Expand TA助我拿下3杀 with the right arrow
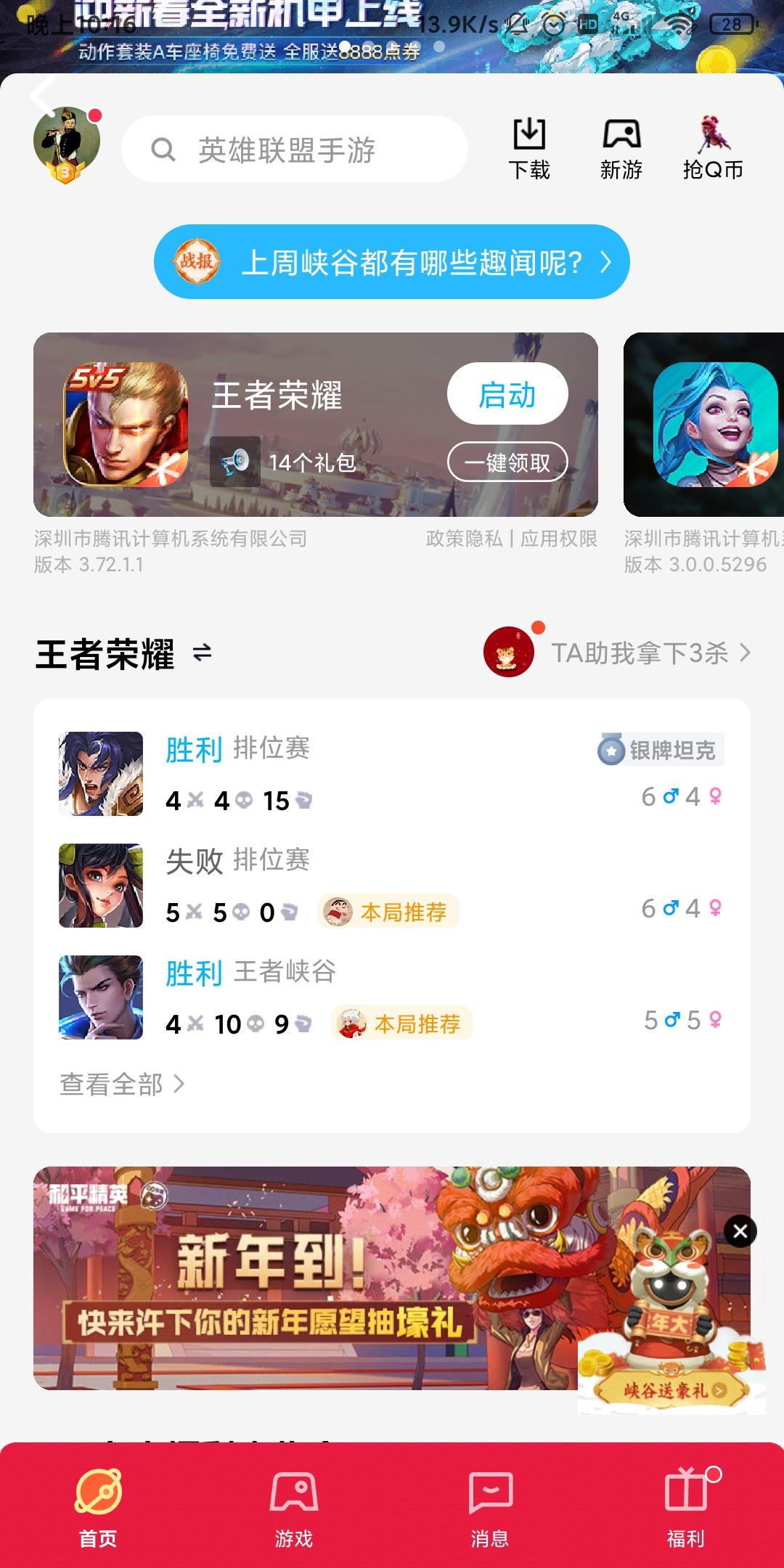The image size is (784, 1568). click(746, 653)
